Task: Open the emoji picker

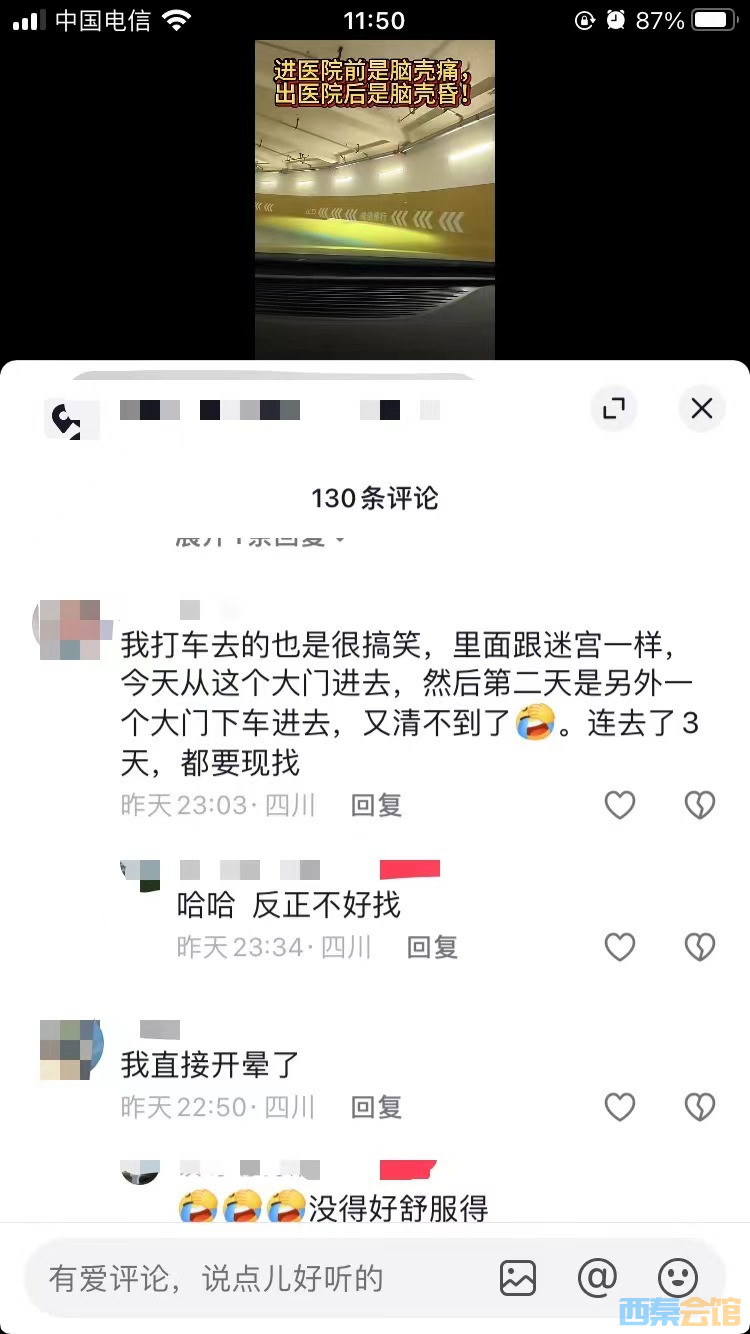Action: 677,1277
